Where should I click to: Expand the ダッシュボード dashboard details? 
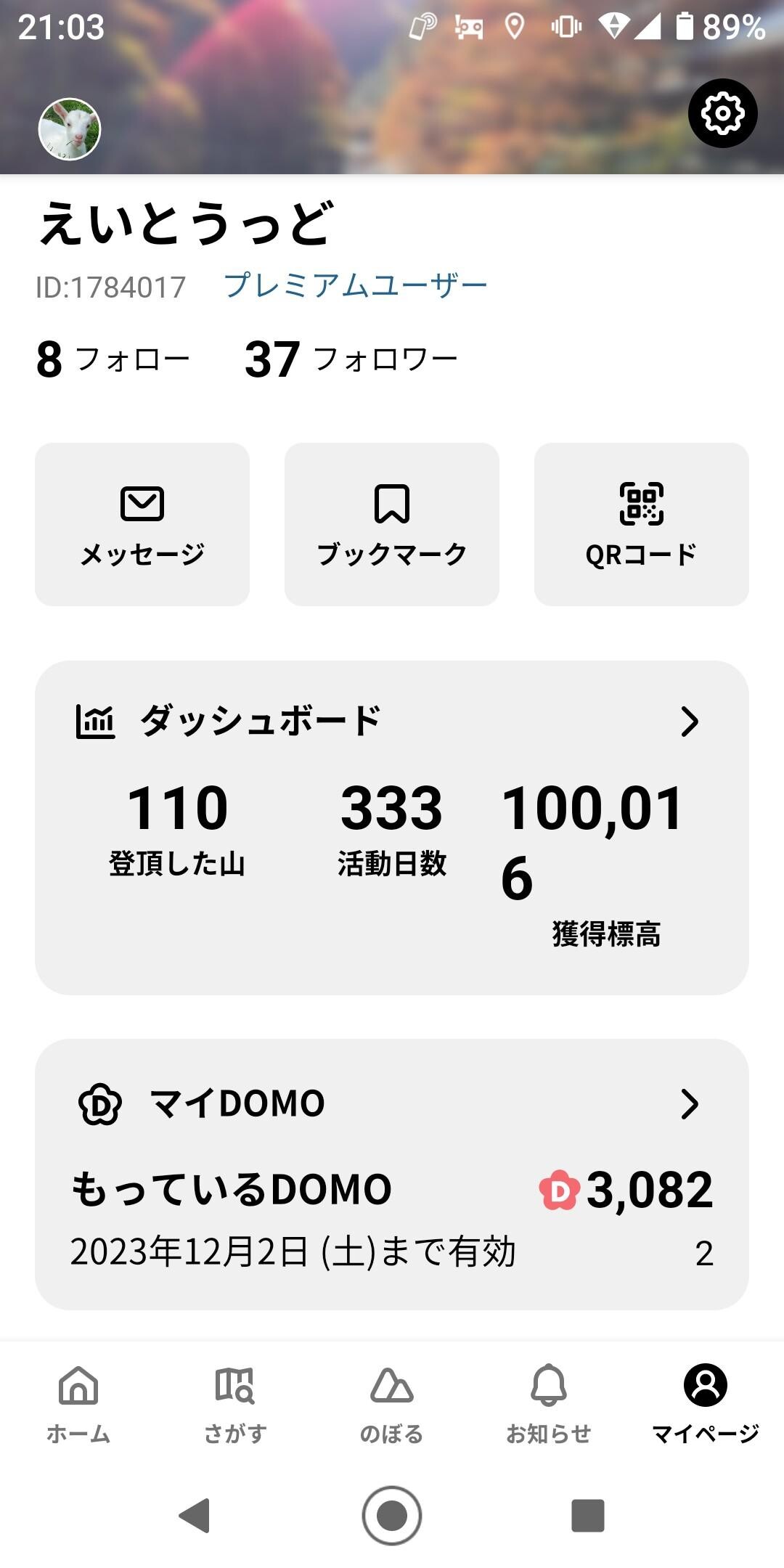pyautogui.click(x=688, y=720)
